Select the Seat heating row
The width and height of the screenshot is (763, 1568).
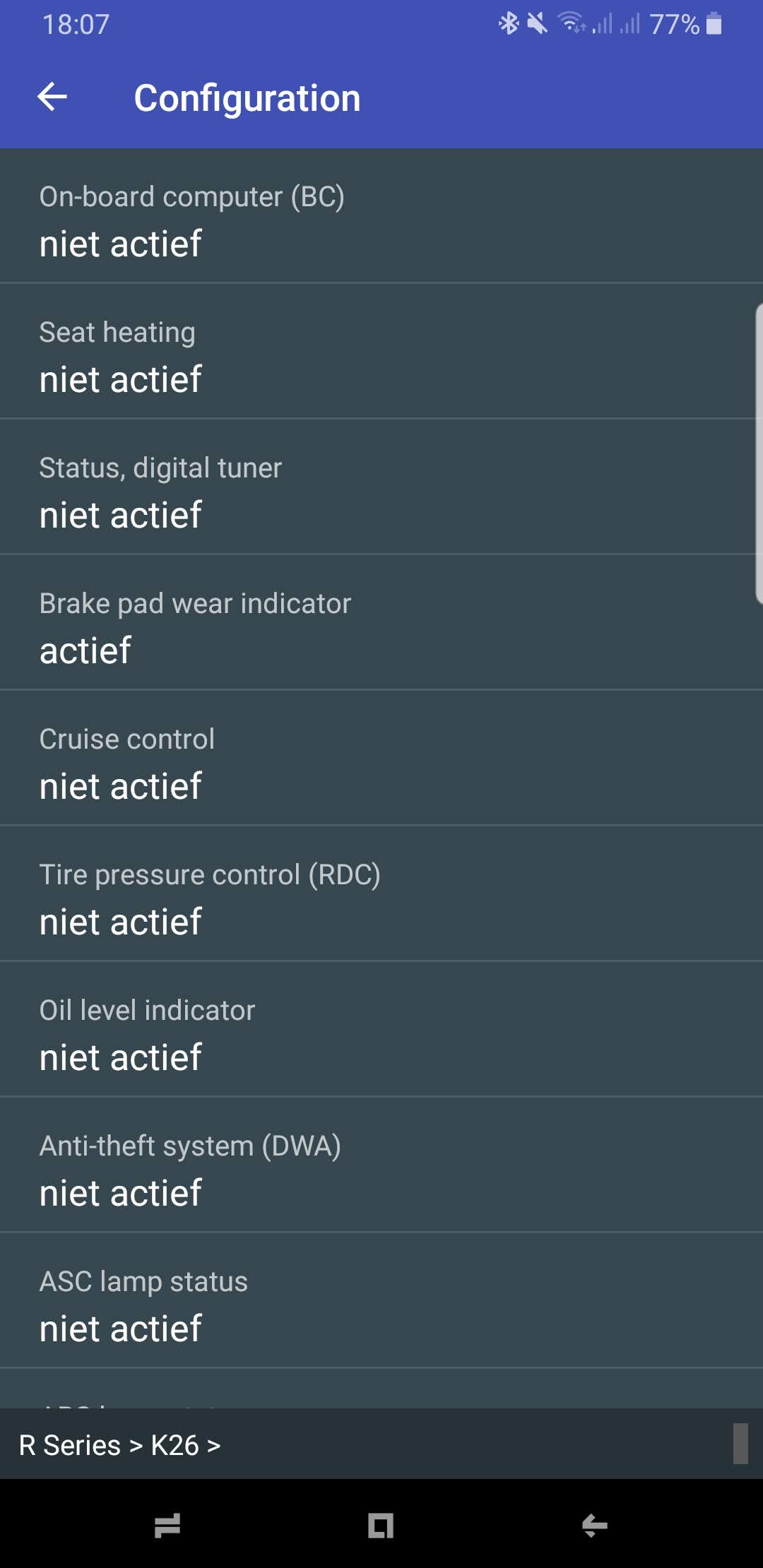click(381, 355)
